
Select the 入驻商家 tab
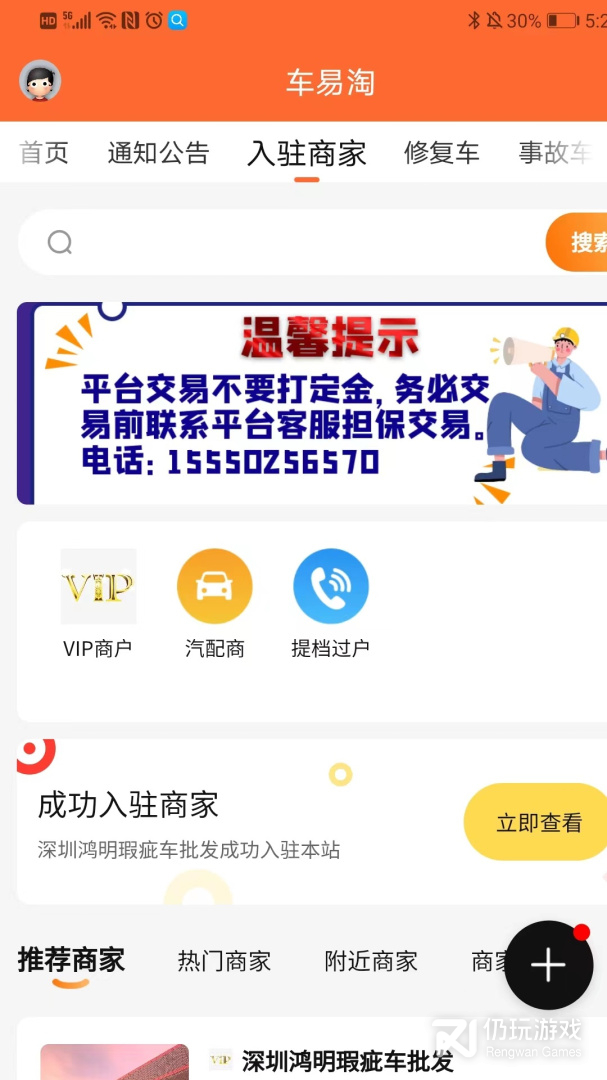307,153
